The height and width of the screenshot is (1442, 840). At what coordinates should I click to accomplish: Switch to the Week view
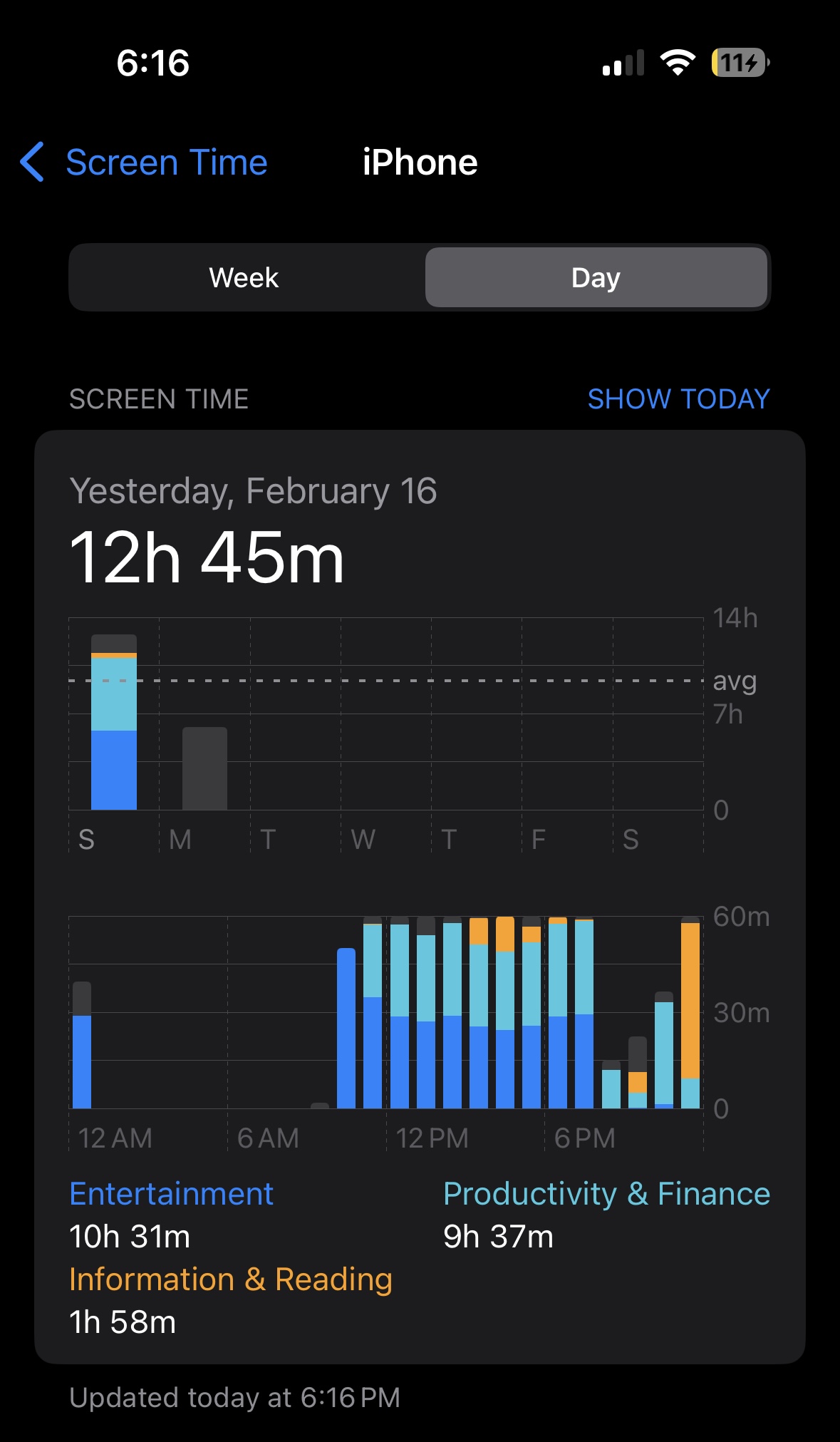click(244, 277)
